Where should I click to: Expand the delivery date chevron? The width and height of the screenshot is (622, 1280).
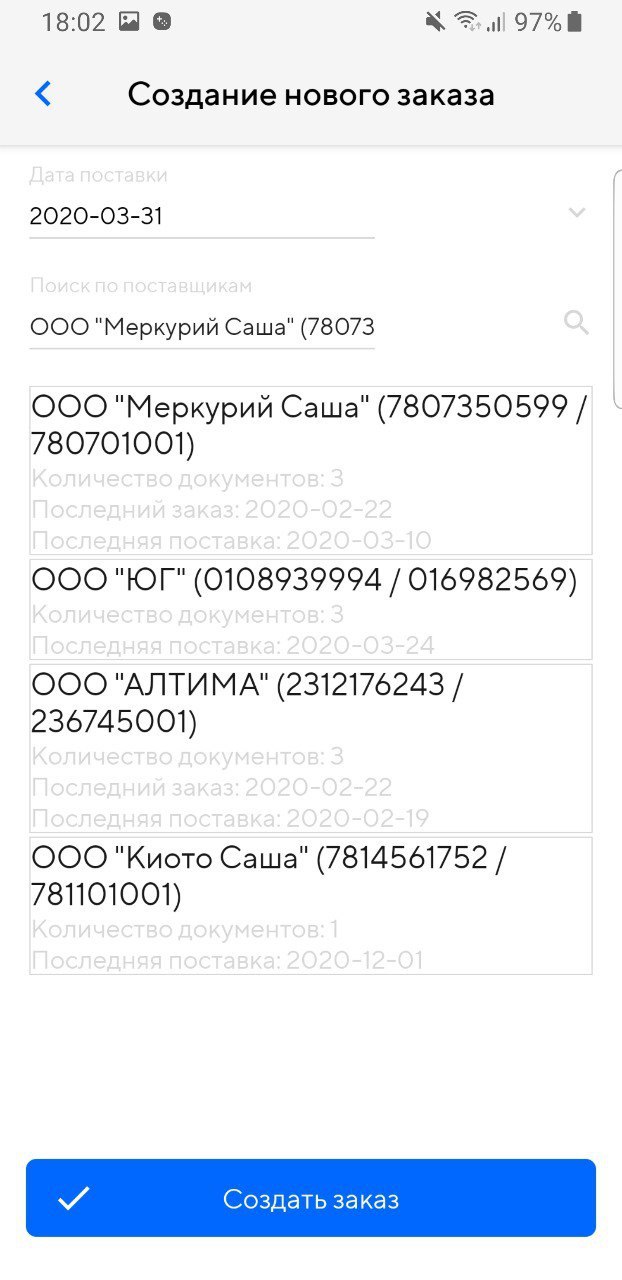coord(576,212)
